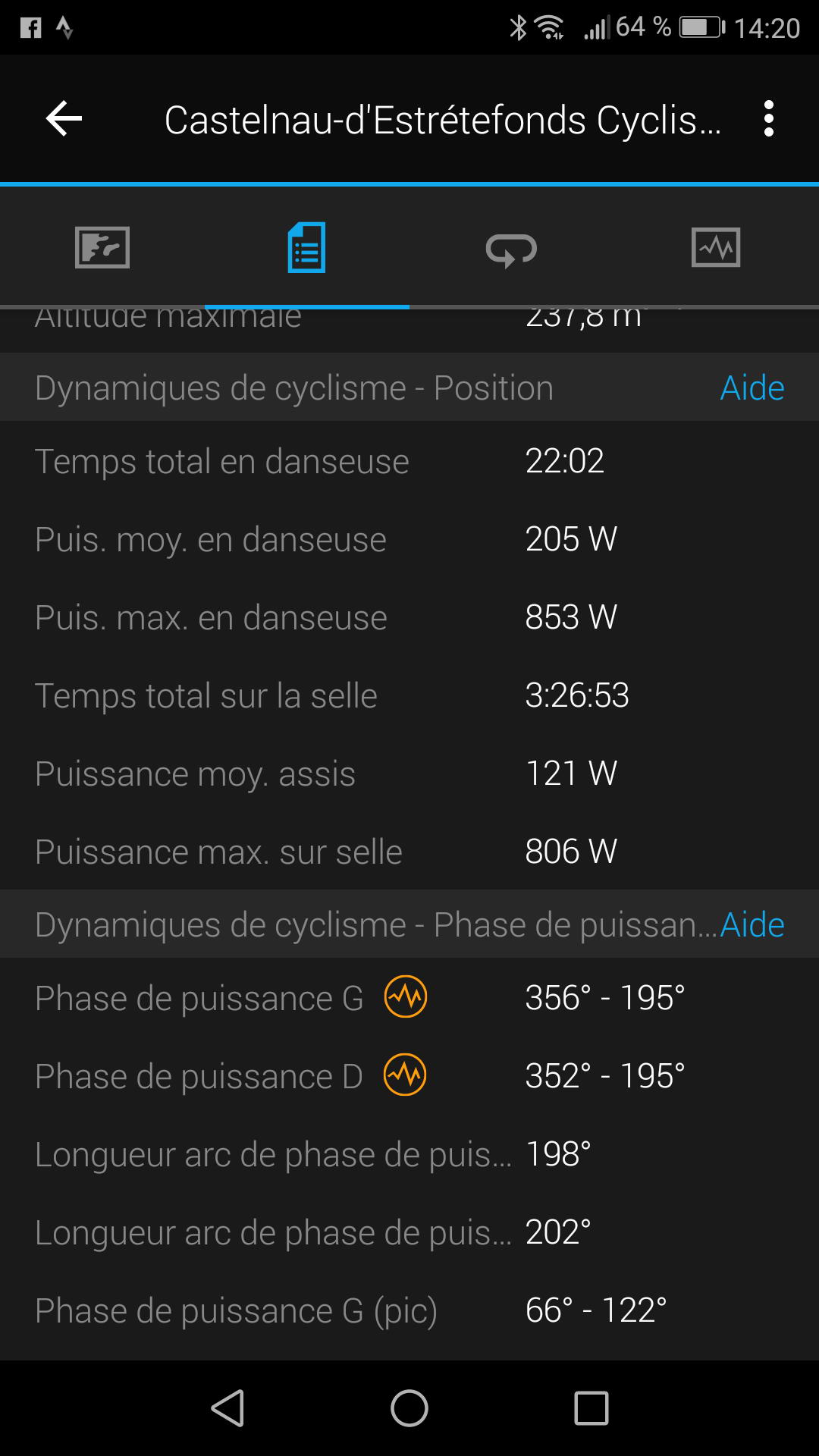Switch to the map overview tab
Screen dimensions: 819x1456
click(102, 248)
